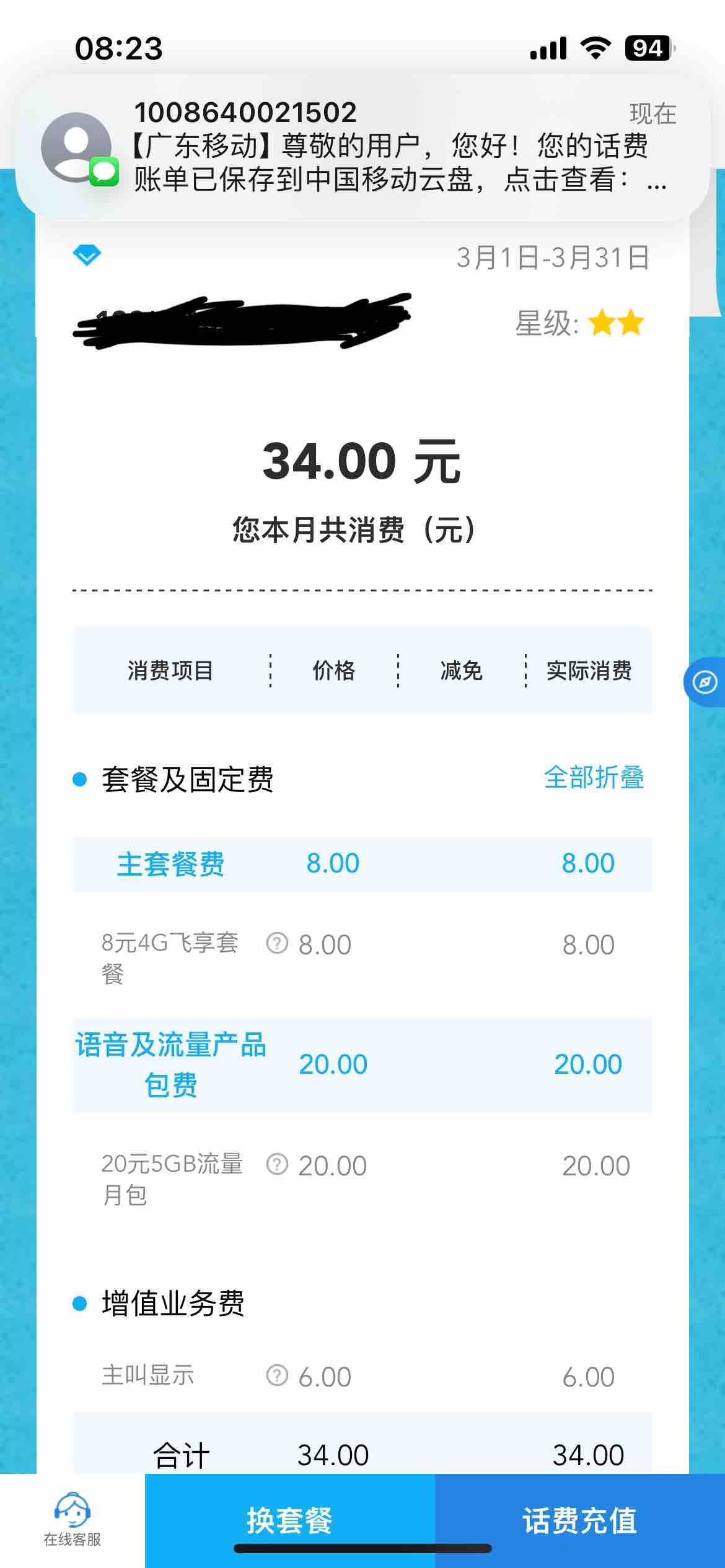The image size is (725, 1568).
Task: Tap 换套餐 to change plan
Action: coord(289,1520)
